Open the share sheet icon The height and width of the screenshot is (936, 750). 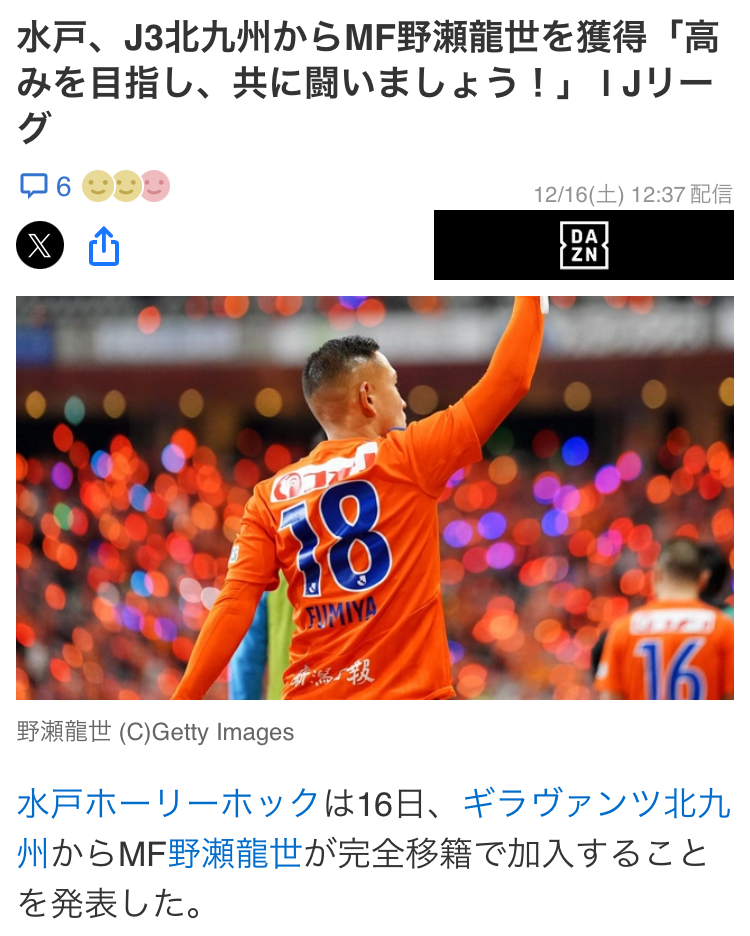104,246
